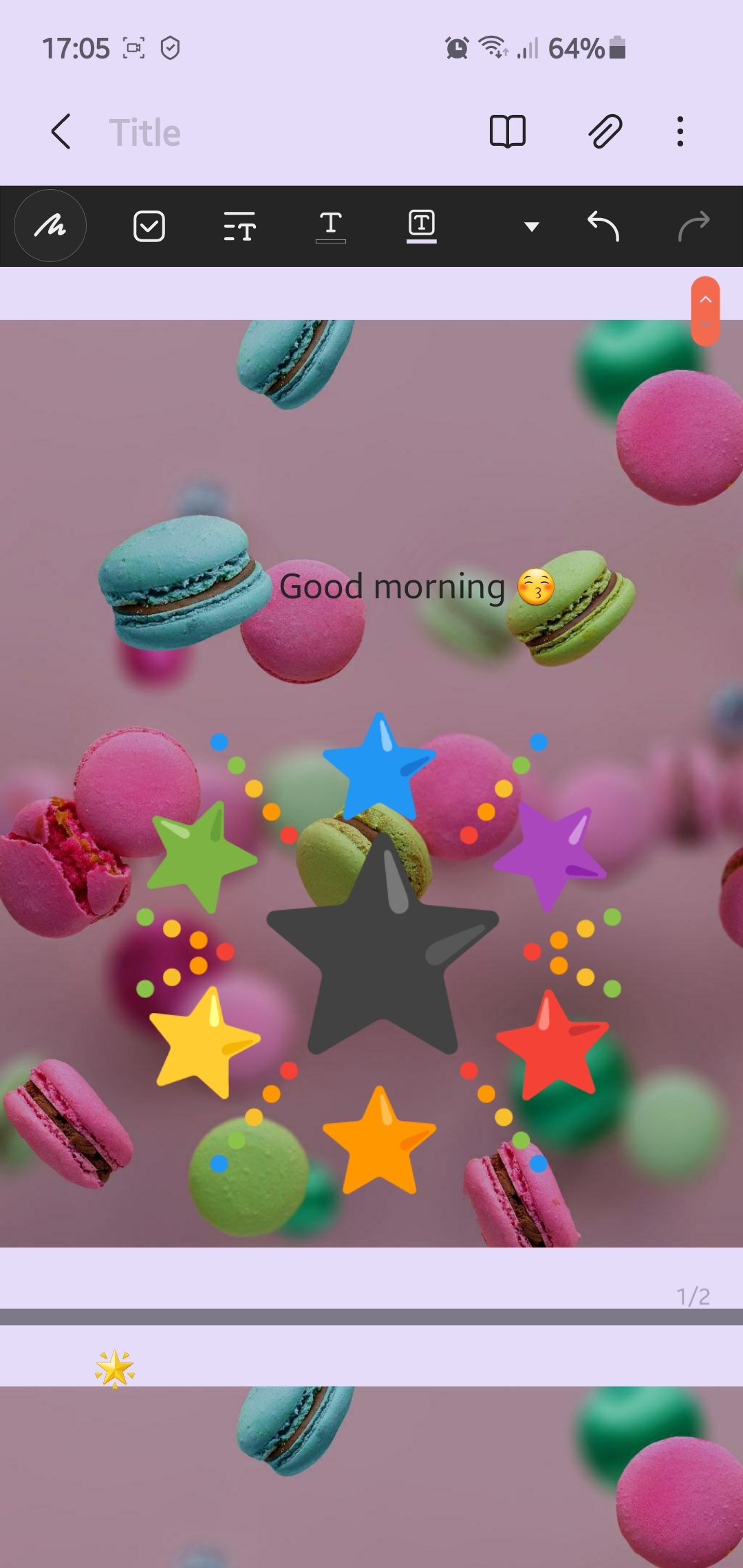This screenshot has height=1568, width=743.
Task: Undo the last action
Action: point(603,226)
